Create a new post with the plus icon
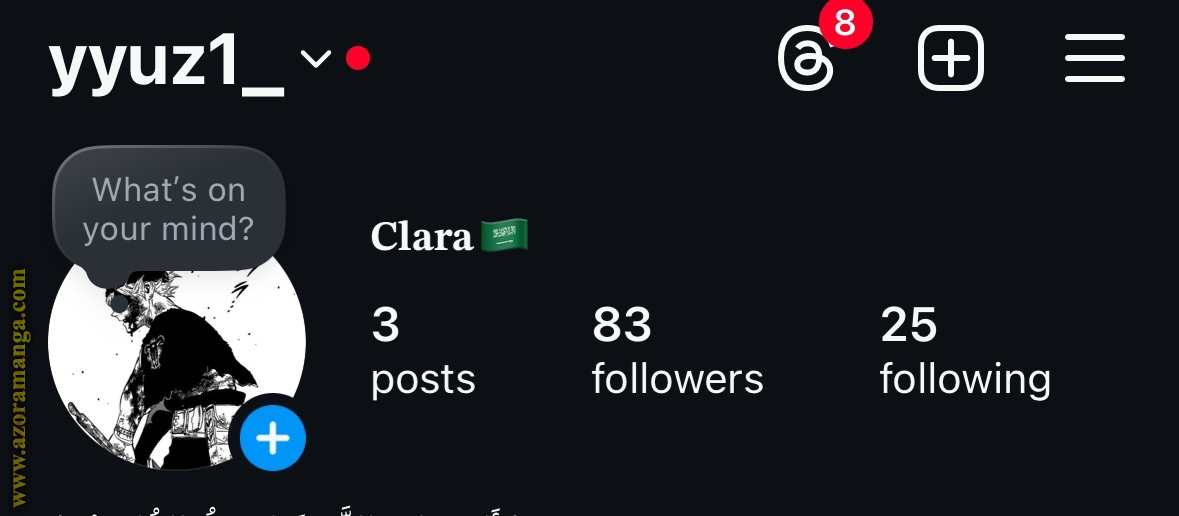1179x516 pixels. (x=950, y=59)
